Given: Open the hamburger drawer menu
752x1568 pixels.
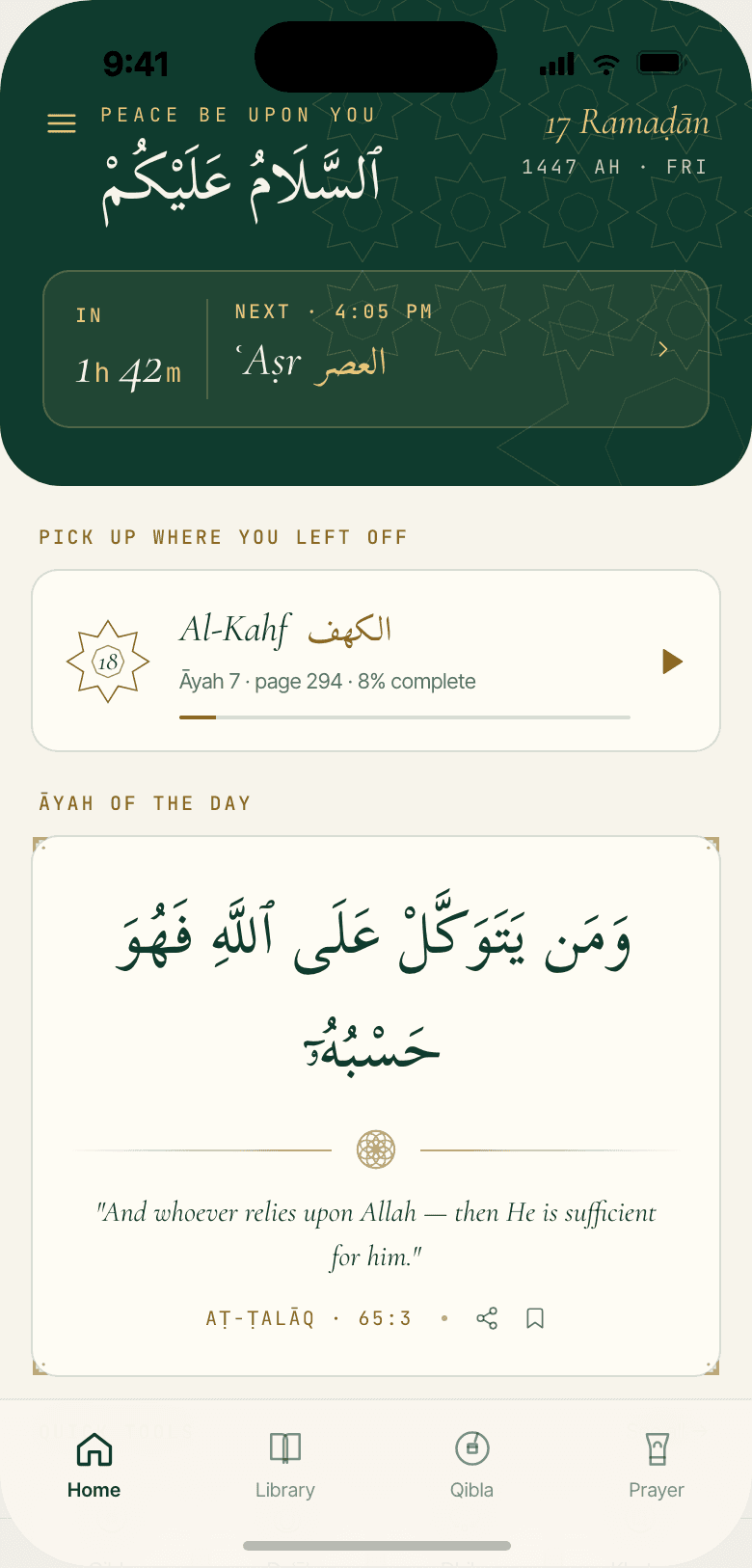Looking at the screenshot, I should (x=62, y=123).
